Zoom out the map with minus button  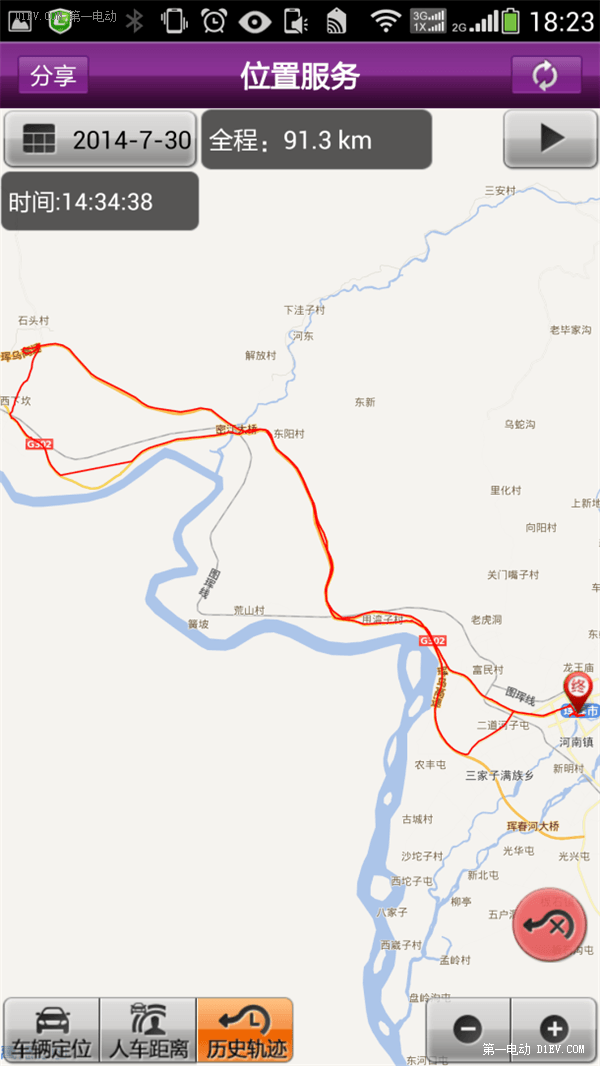click(x=468, y=1029)
